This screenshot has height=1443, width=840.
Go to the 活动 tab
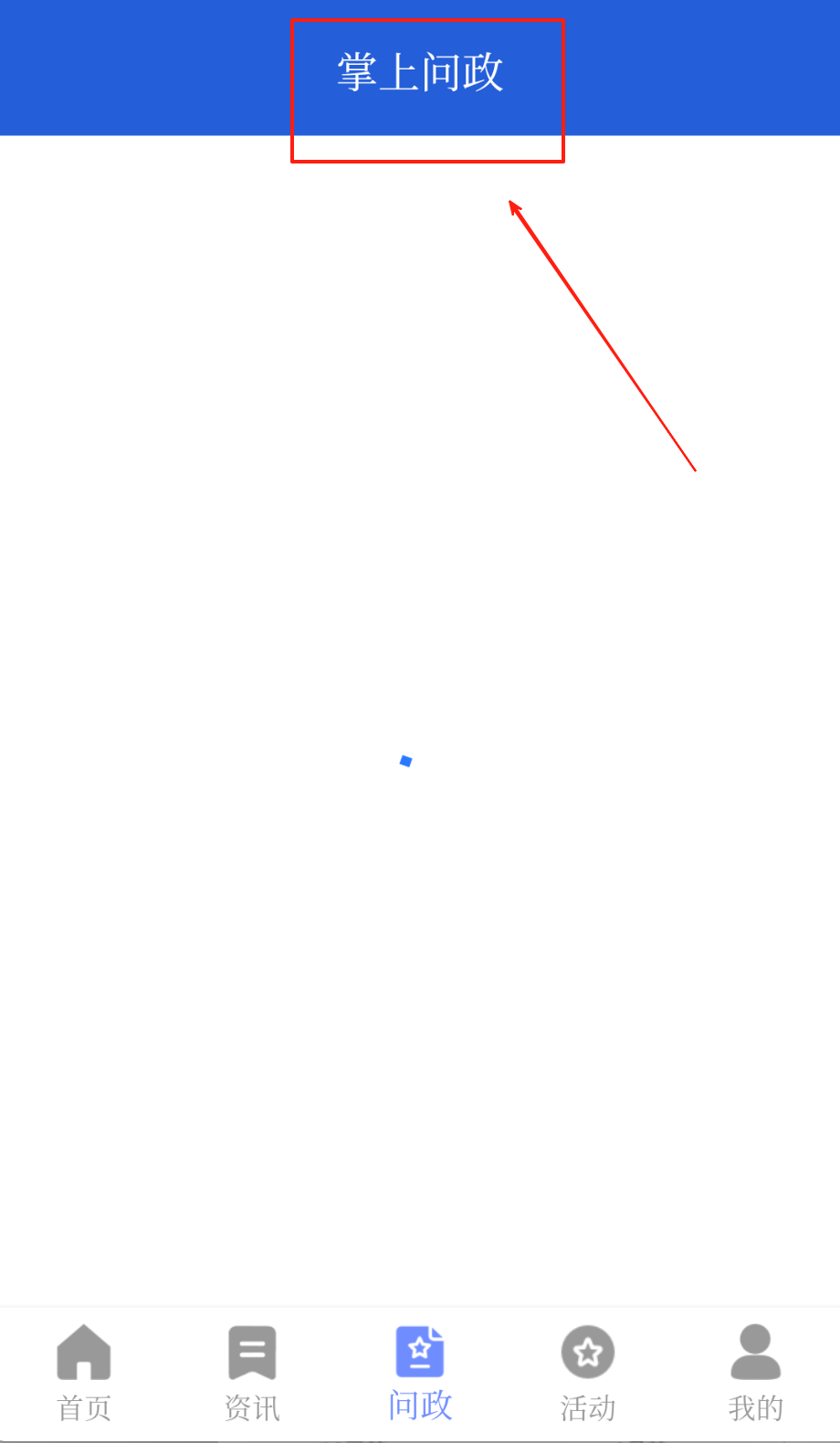coord(588,1372)
